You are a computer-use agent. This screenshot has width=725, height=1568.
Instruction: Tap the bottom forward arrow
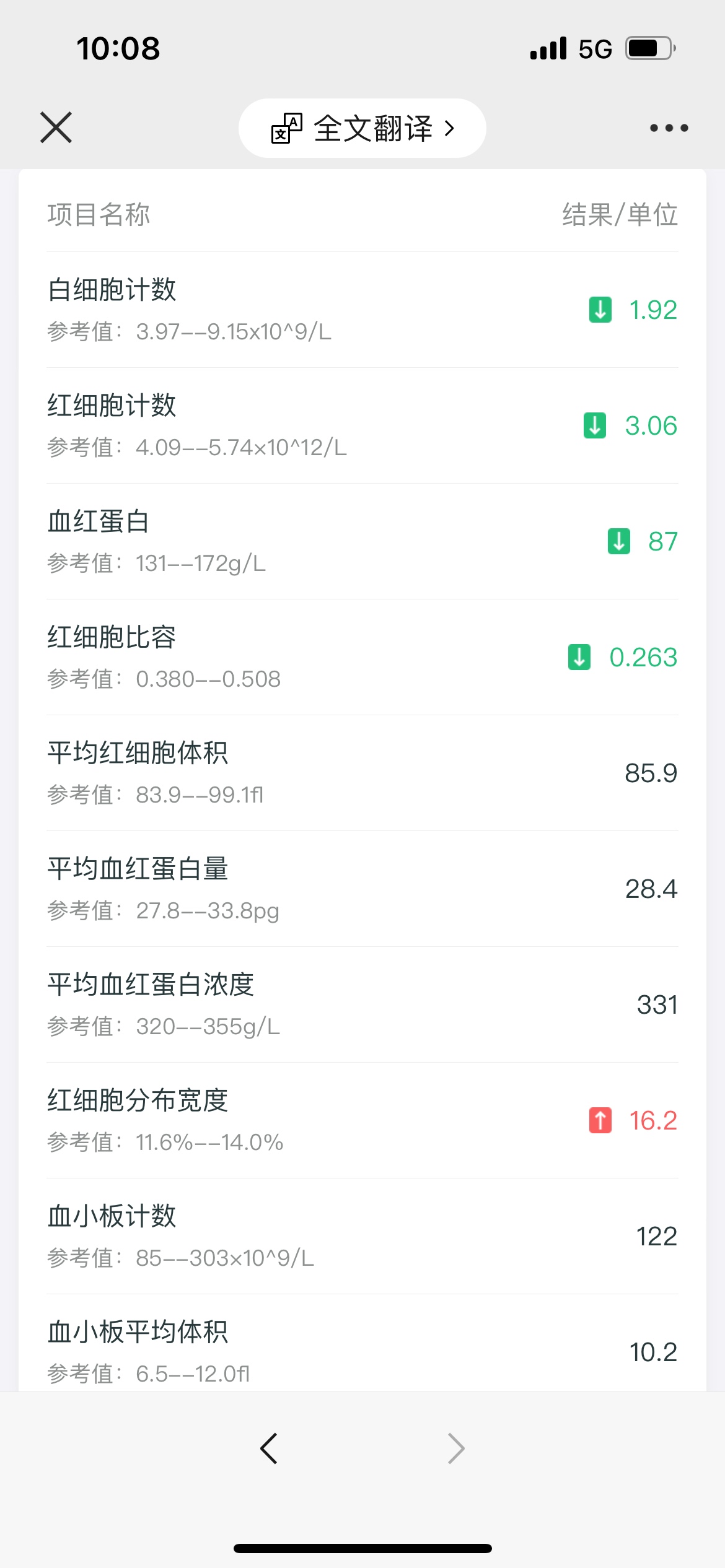tap(456, 1448)
